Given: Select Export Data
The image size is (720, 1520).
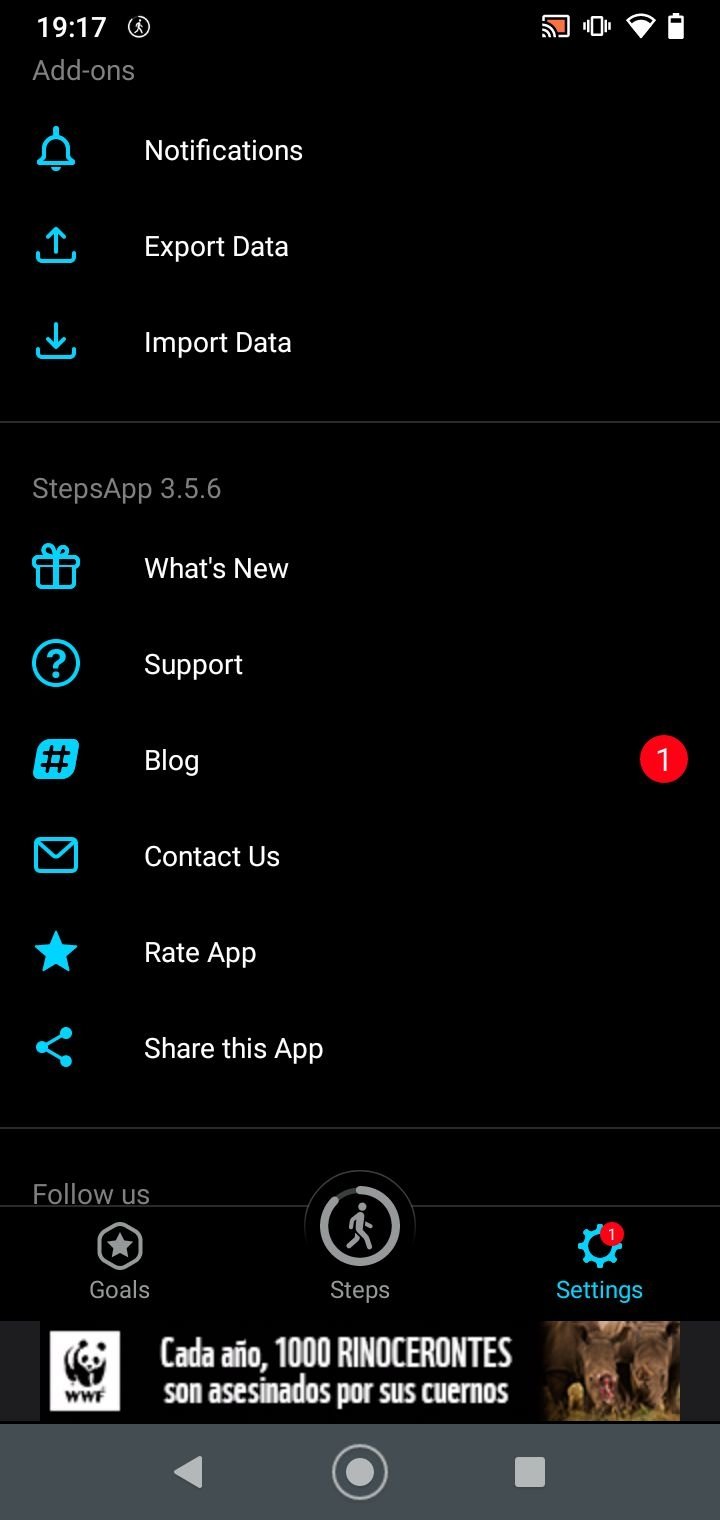Looking at the screenshot, I should [x=360, y=246].
